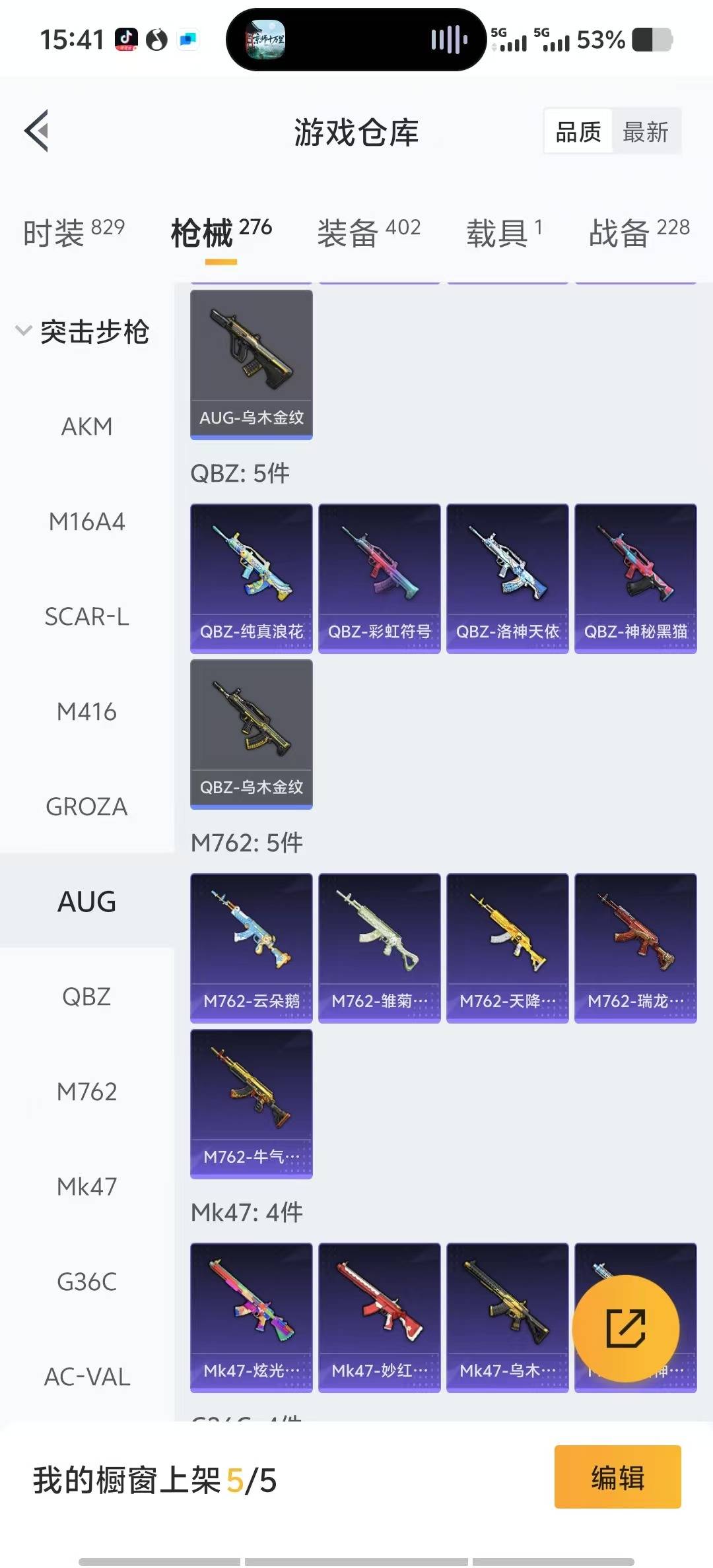Open the Mk47-炫光 skin tile
This screenshot has width=713, height=1568.
pyautogui.click(x=251, y=1317)
